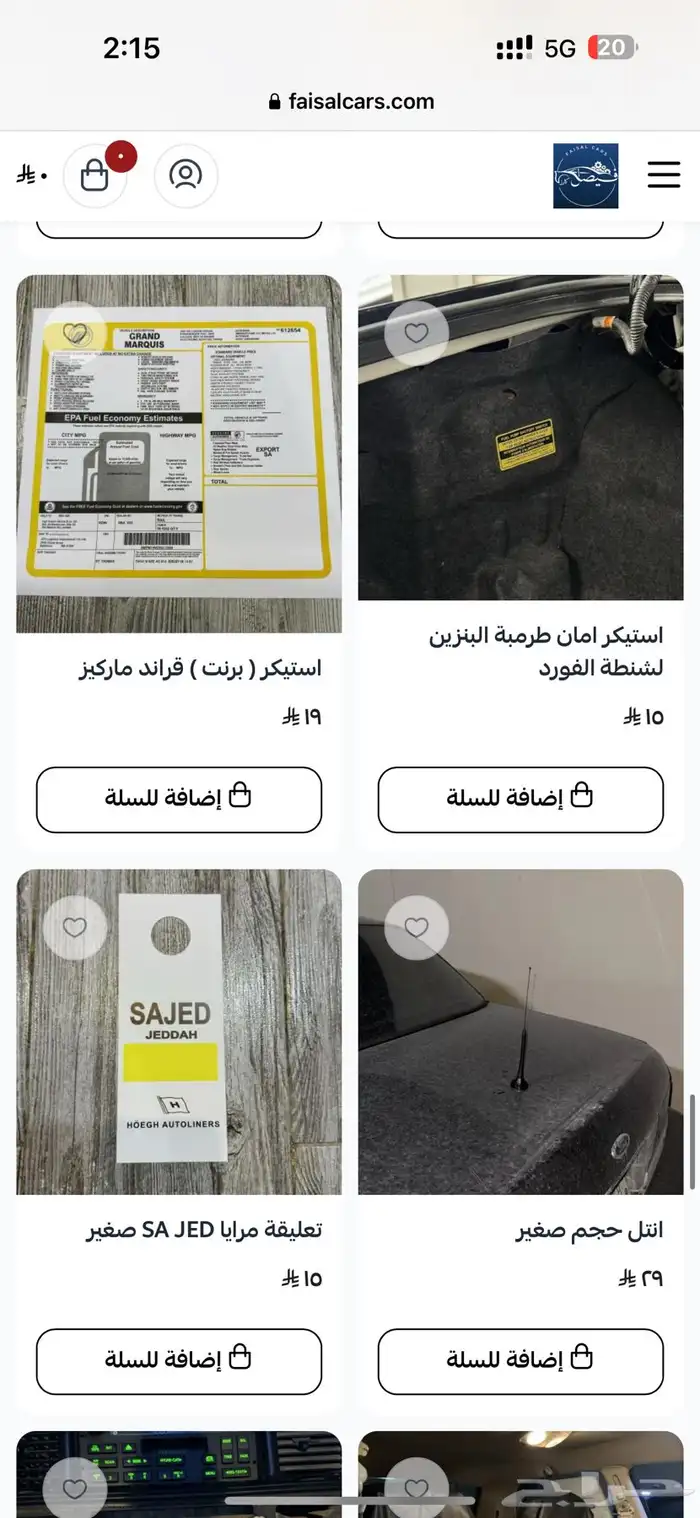Add small antenna to cart
Viewport: 700px width, 1518px height.
point(520,1361)
